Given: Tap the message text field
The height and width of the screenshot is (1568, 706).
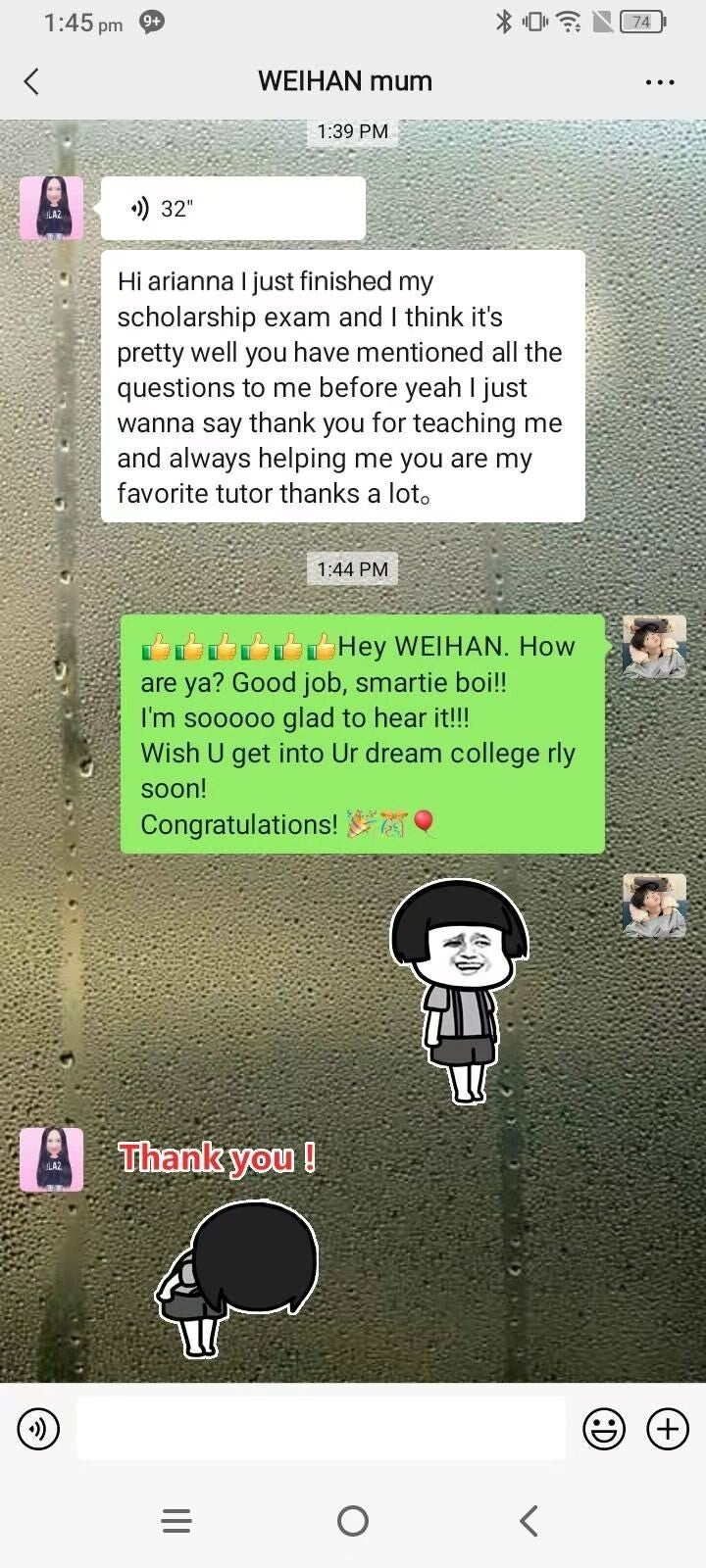Looking at the screenshot, I should (321, 1430).
